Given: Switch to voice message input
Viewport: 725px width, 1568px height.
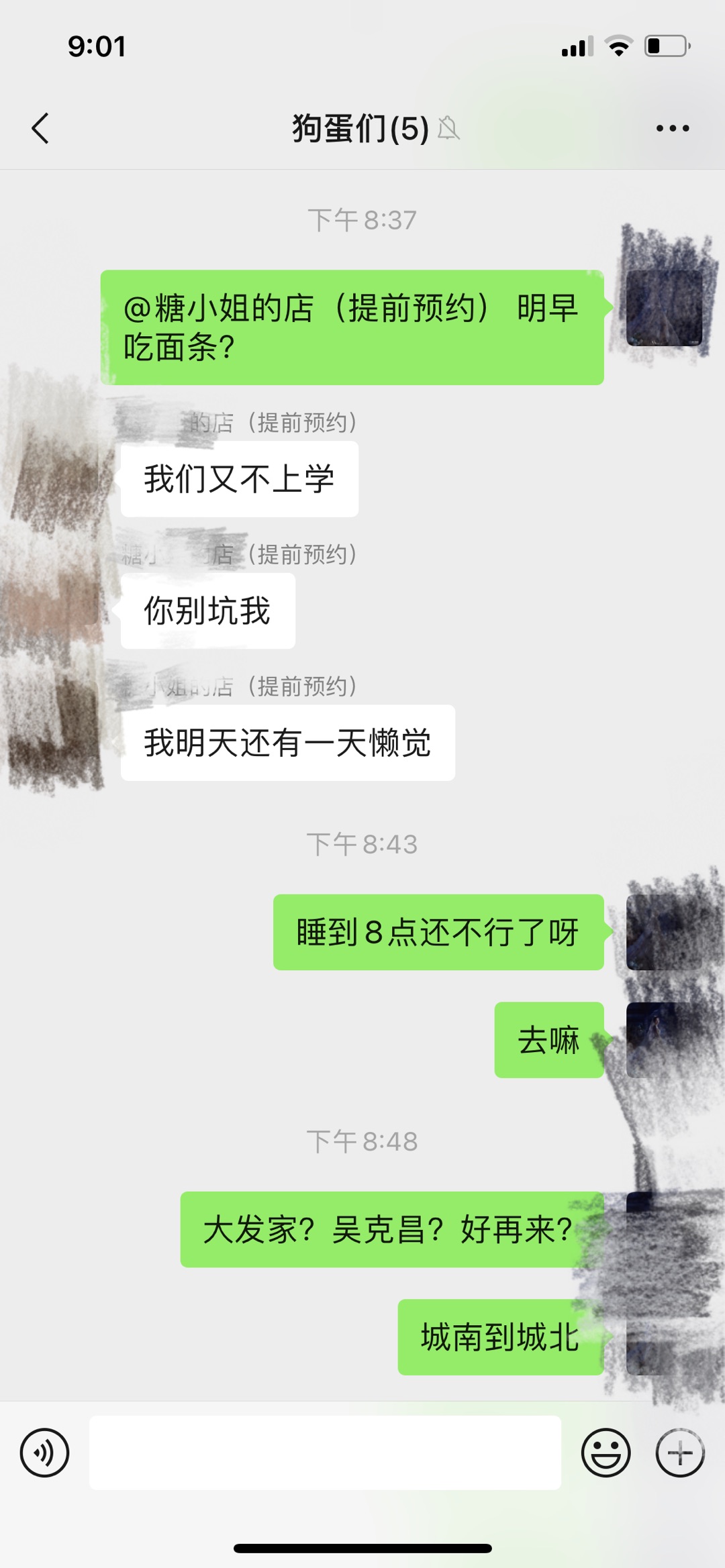Looking at the screenshot, I should [44, 1453].
